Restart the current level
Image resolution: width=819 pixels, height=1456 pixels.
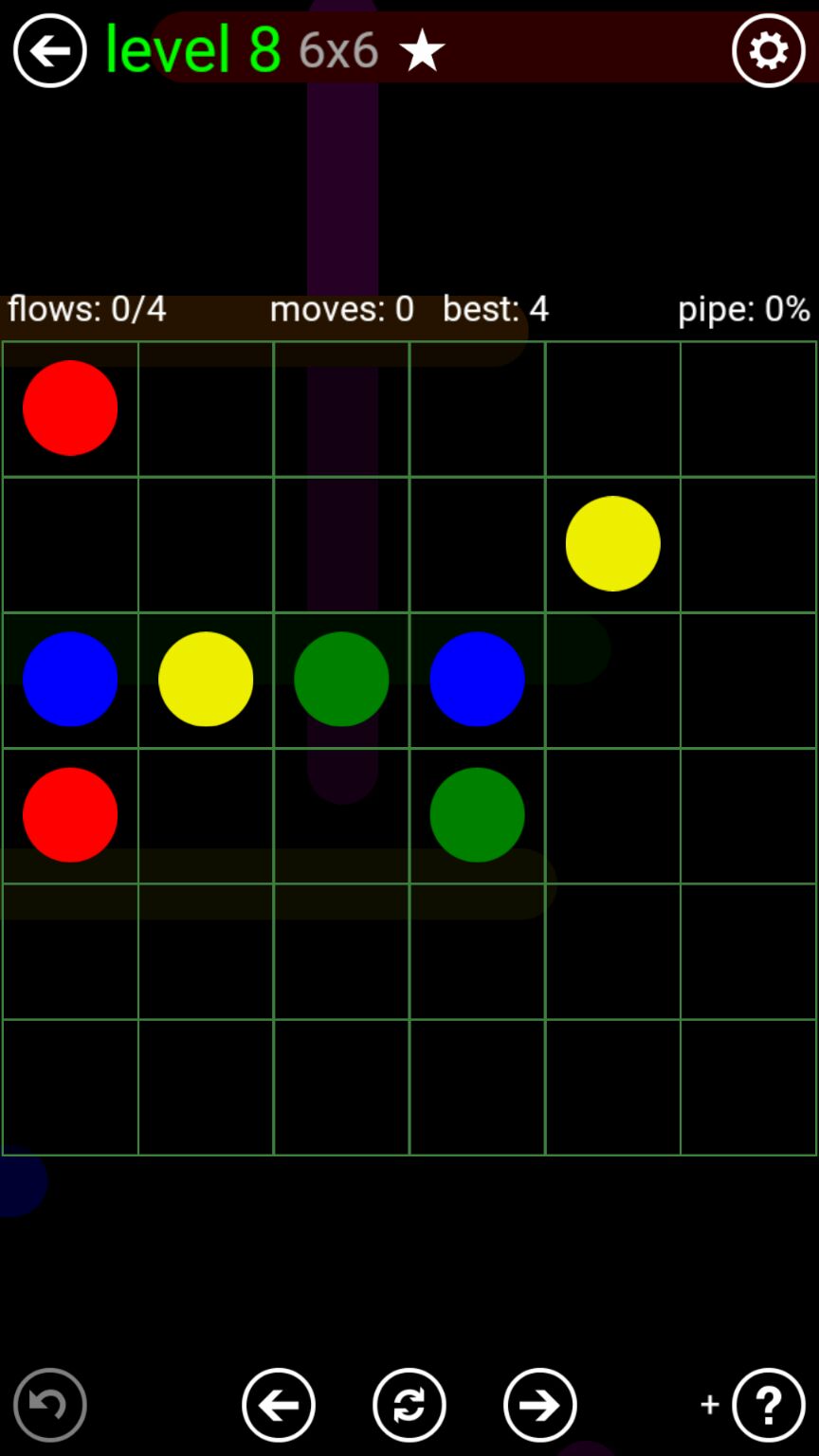409,1404
